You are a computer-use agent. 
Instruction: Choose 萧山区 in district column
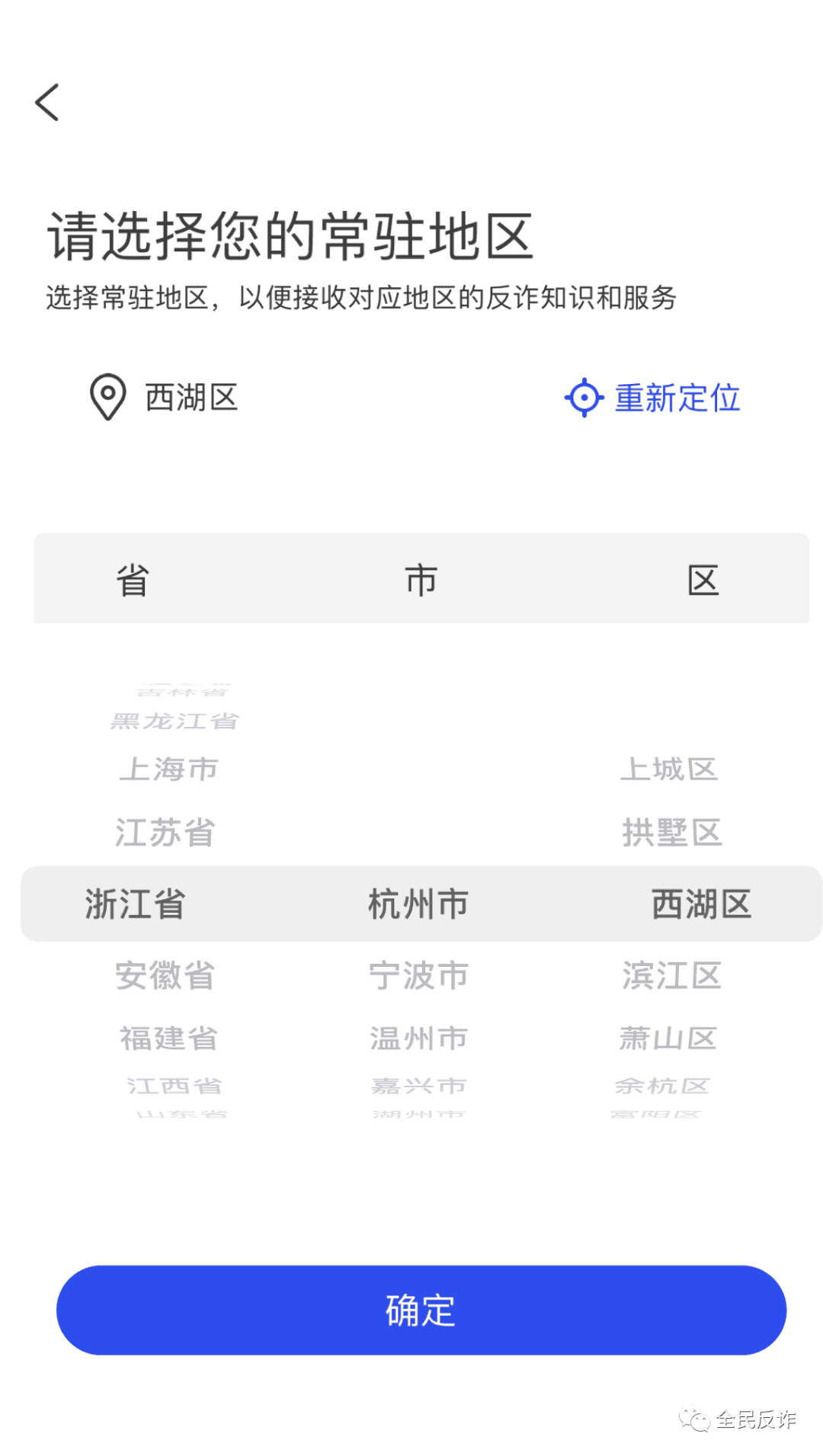point(668,1038)
